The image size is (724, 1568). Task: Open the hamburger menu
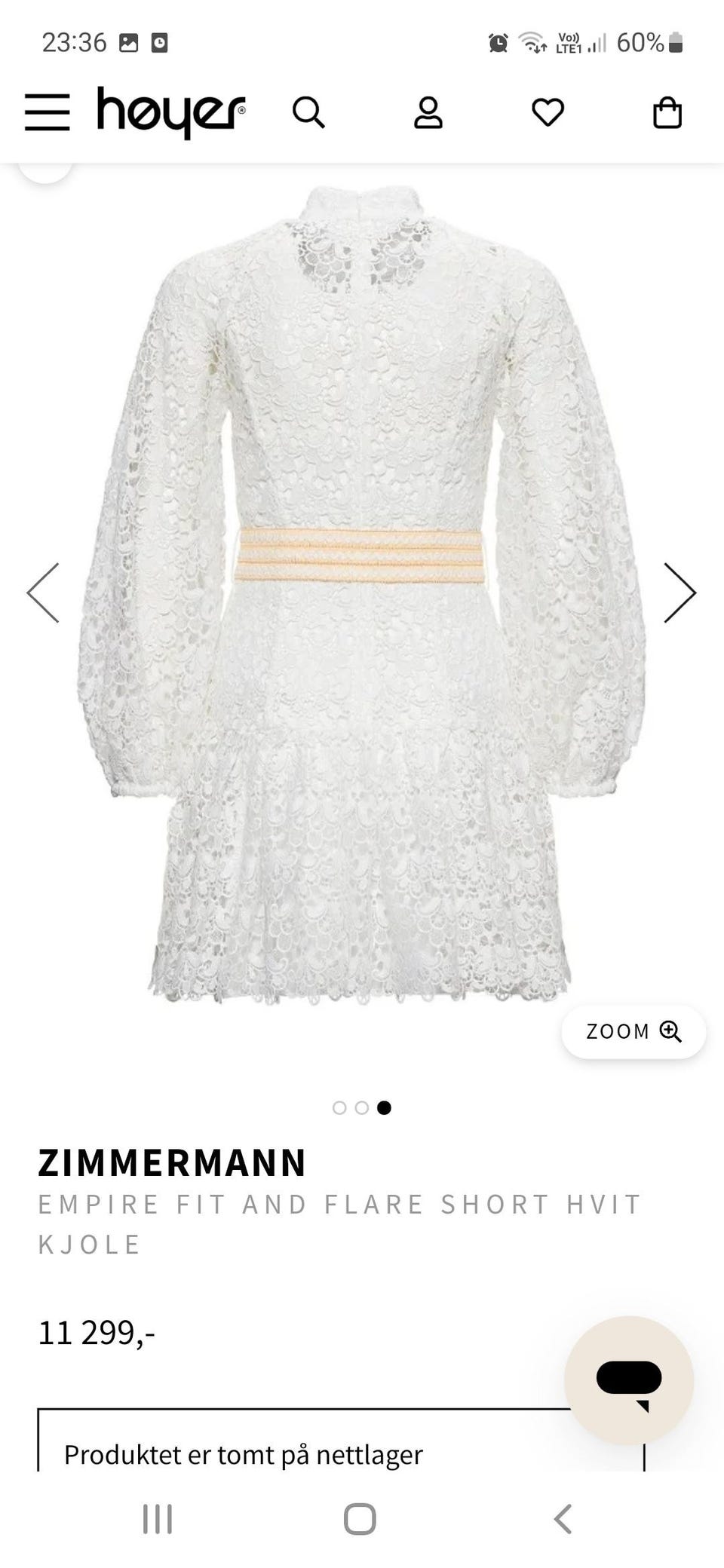47,113
